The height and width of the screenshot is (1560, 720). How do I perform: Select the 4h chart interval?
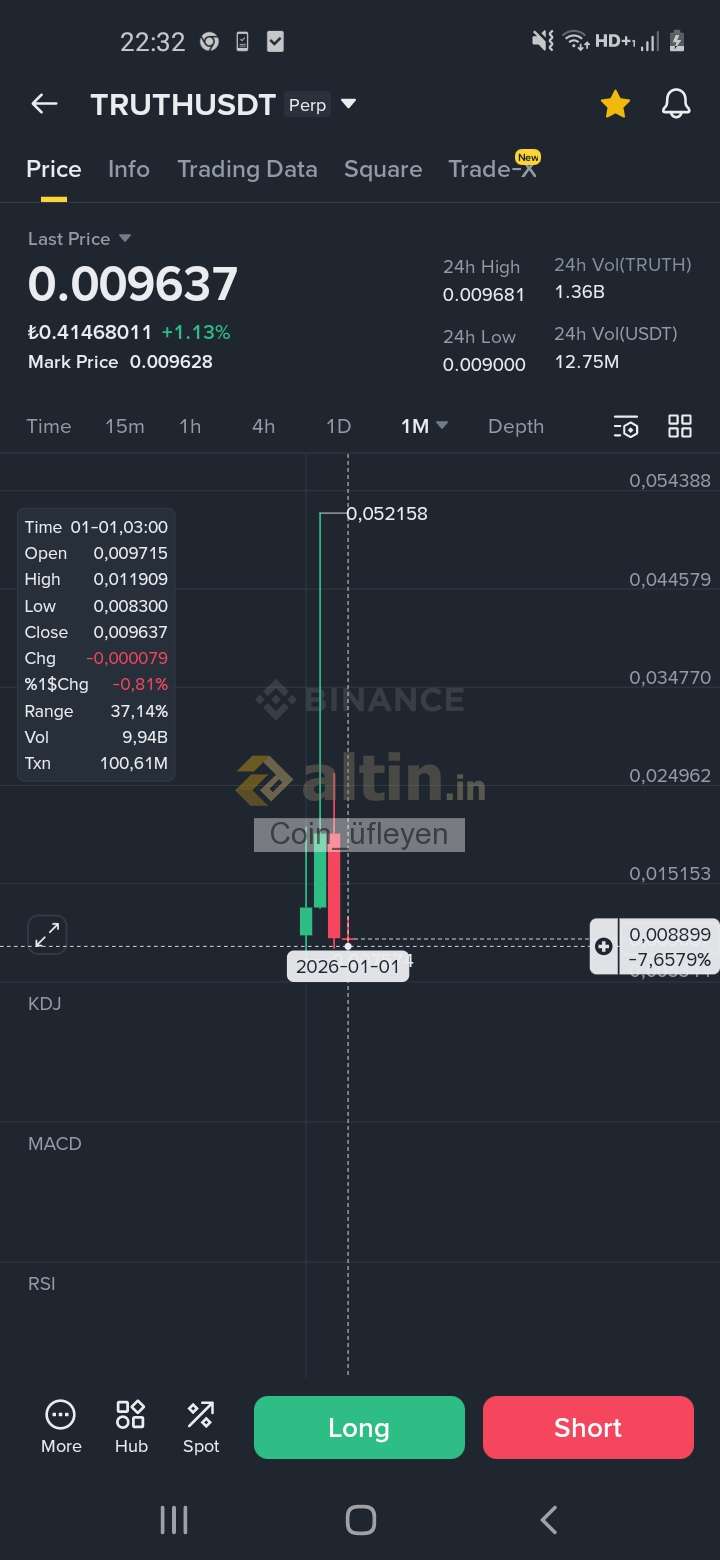(x=263, y=426)
